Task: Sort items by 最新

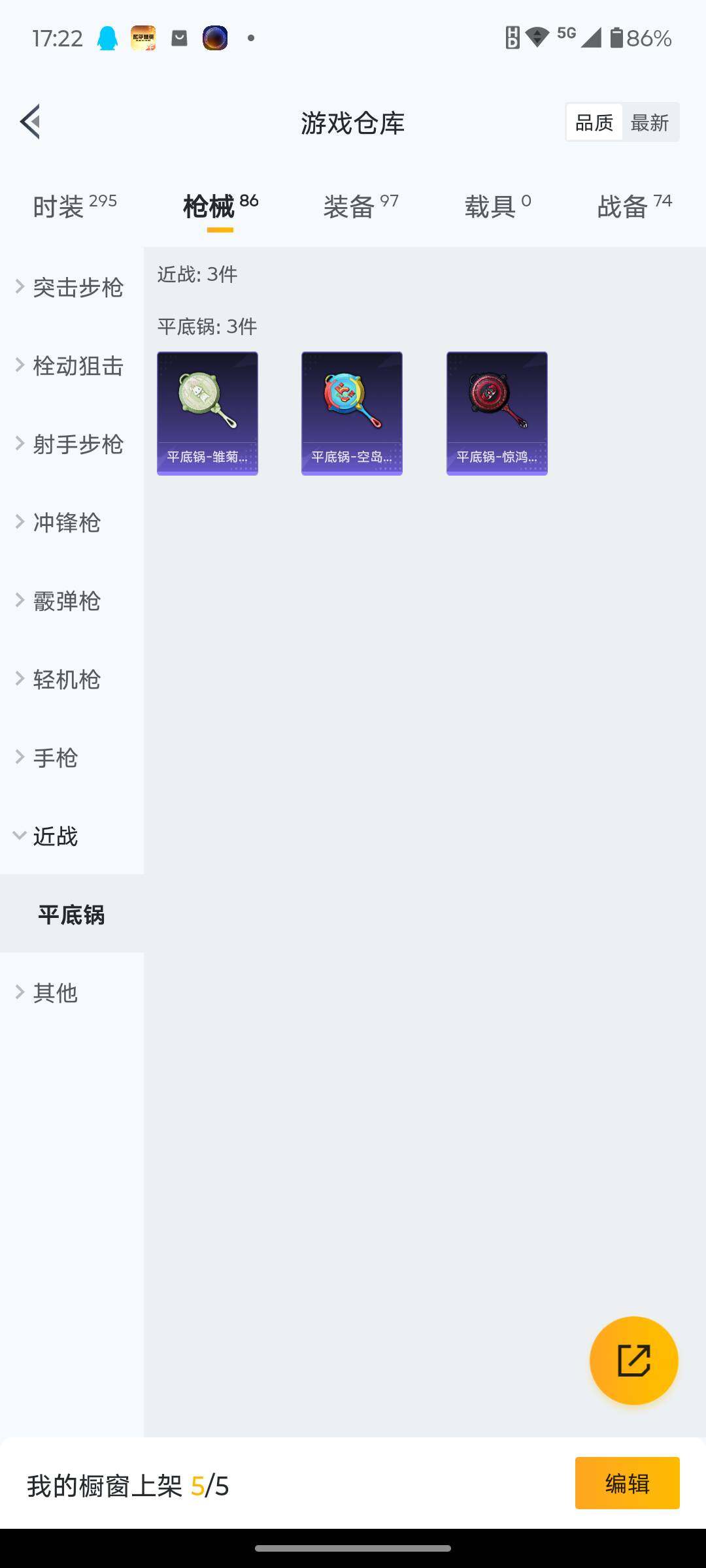Action: click(x=649, y=122)
